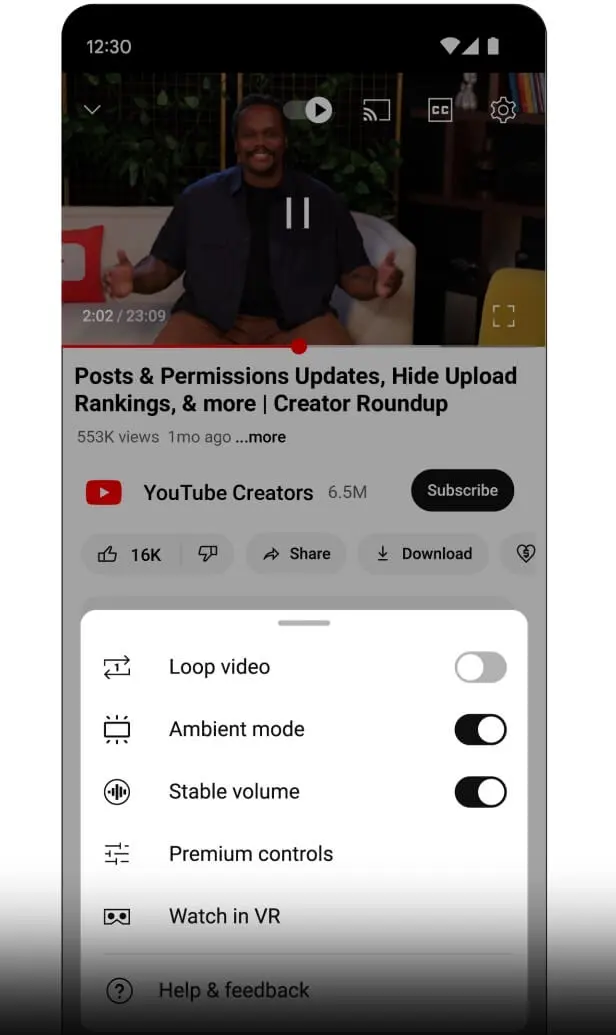
Task: Select Watch in VR
Action: tap(224, 916)
